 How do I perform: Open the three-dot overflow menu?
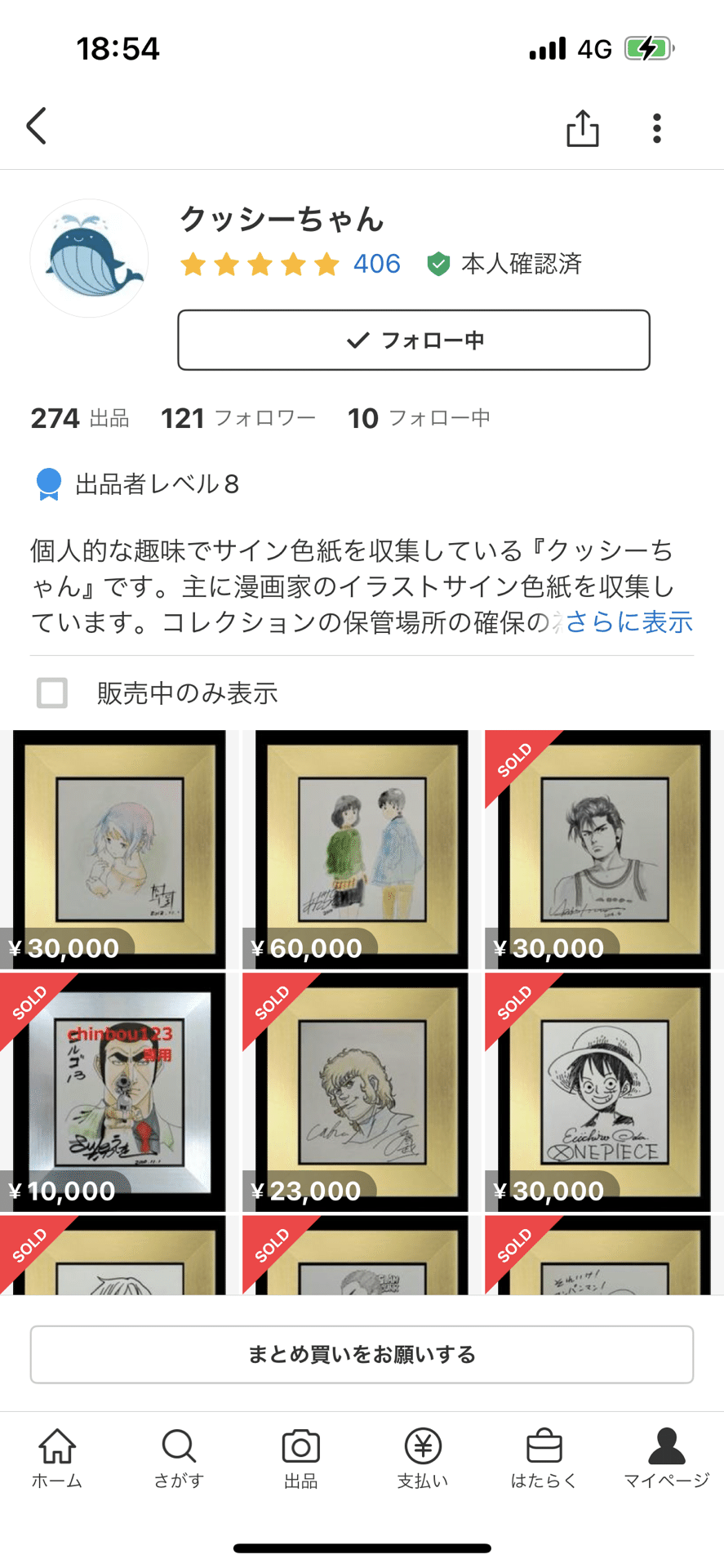[x=657, y=128]
